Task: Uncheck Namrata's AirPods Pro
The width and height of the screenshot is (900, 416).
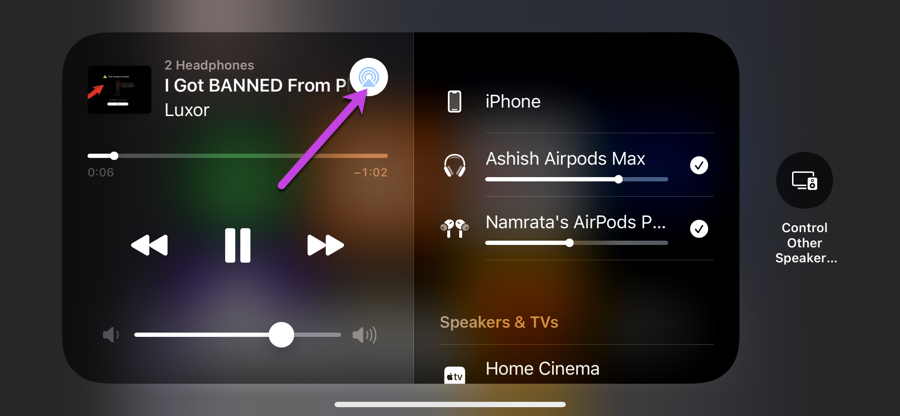Action: (699, 228)
